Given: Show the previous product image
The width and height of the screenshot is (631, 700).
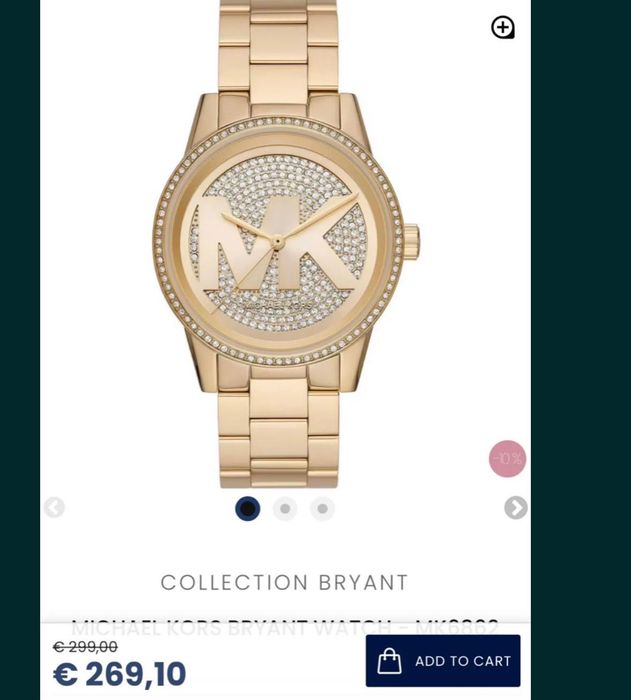Looking at the screenshot, I should 54,508.
